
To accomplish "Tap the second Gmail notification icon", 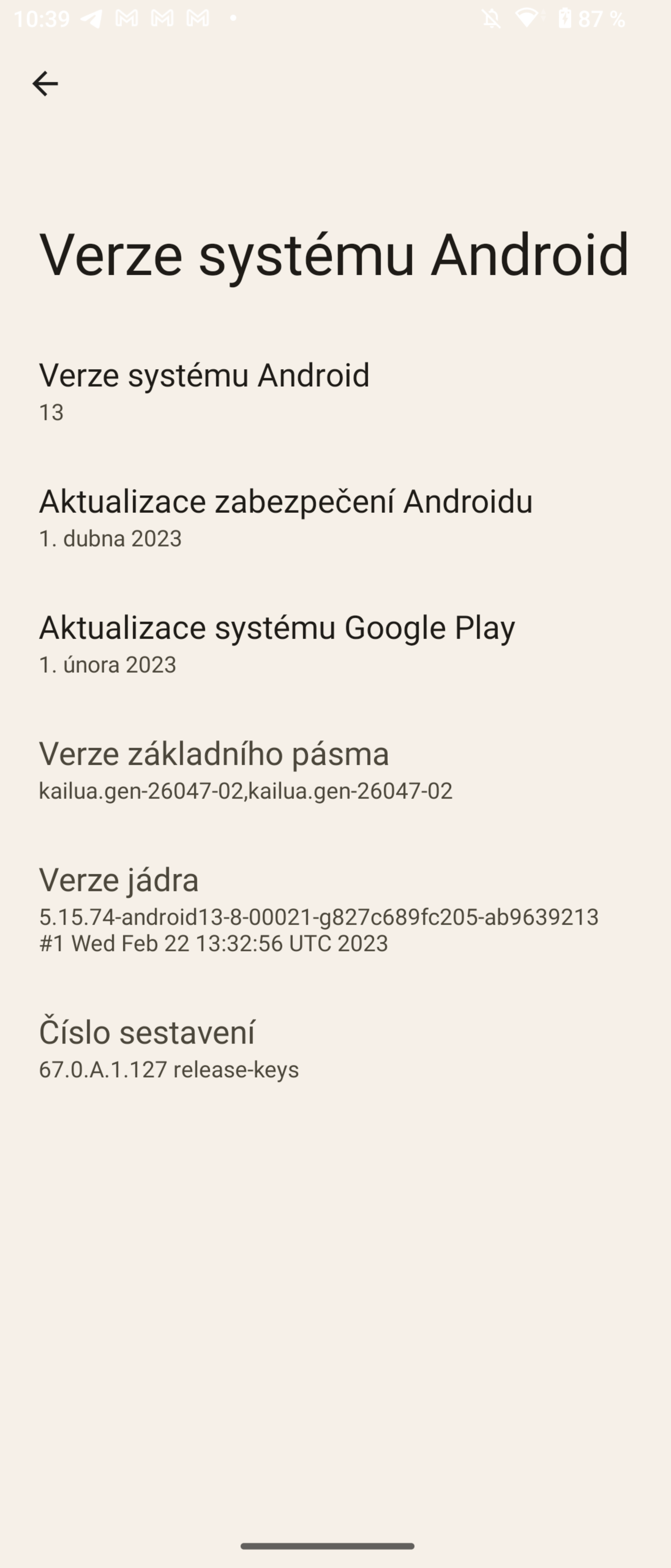I will [161, 18].
